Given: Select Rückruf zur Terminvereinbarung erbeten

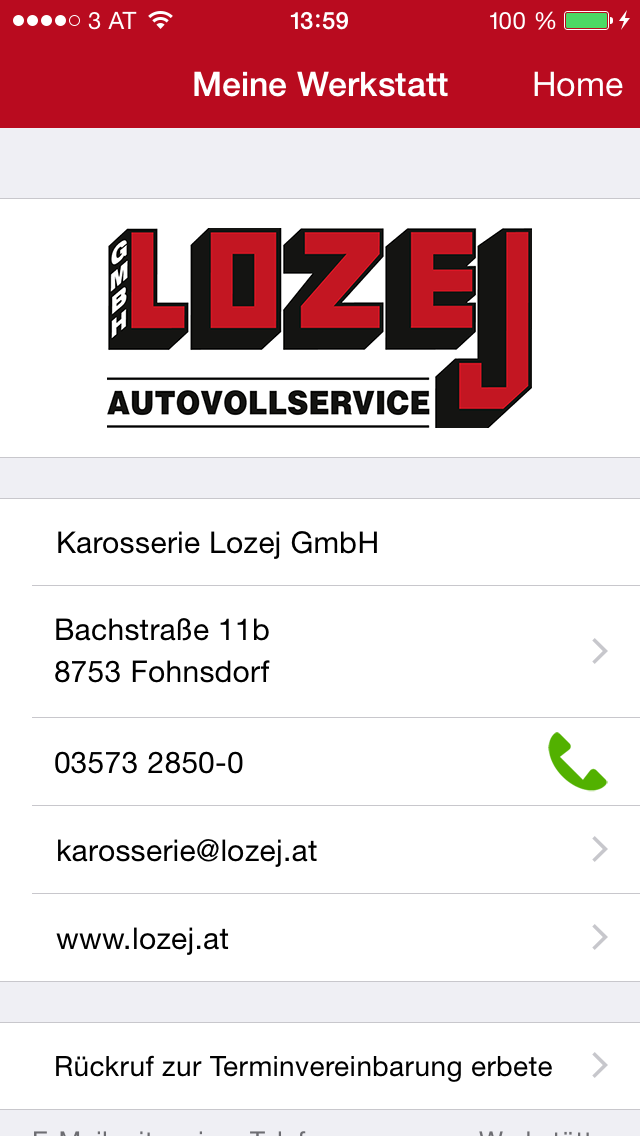Looking at the screenshot, I should point(320,1066).
